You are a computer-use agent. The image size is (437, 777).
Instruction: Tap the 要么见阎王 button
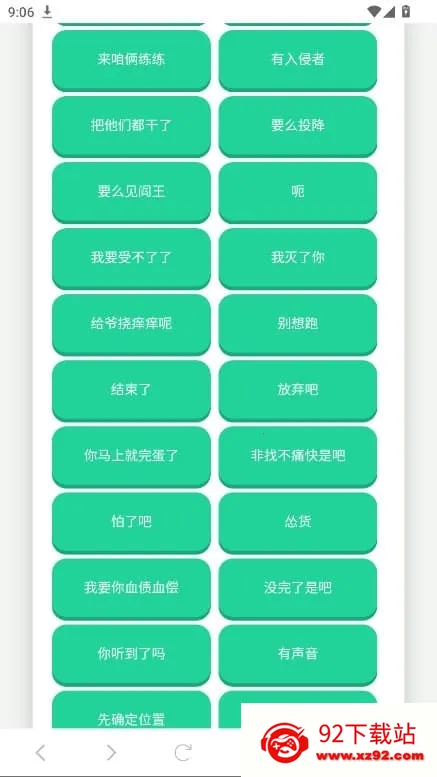131,192
